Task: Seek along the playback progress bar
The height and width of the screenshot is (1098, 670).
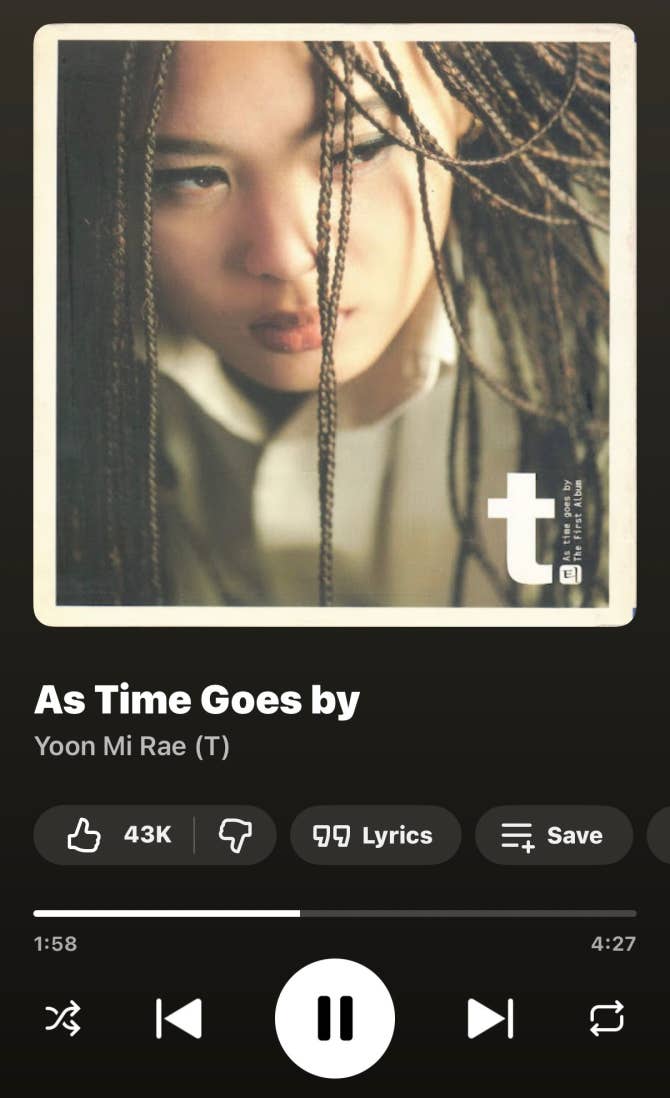Action: coord(335,913)
